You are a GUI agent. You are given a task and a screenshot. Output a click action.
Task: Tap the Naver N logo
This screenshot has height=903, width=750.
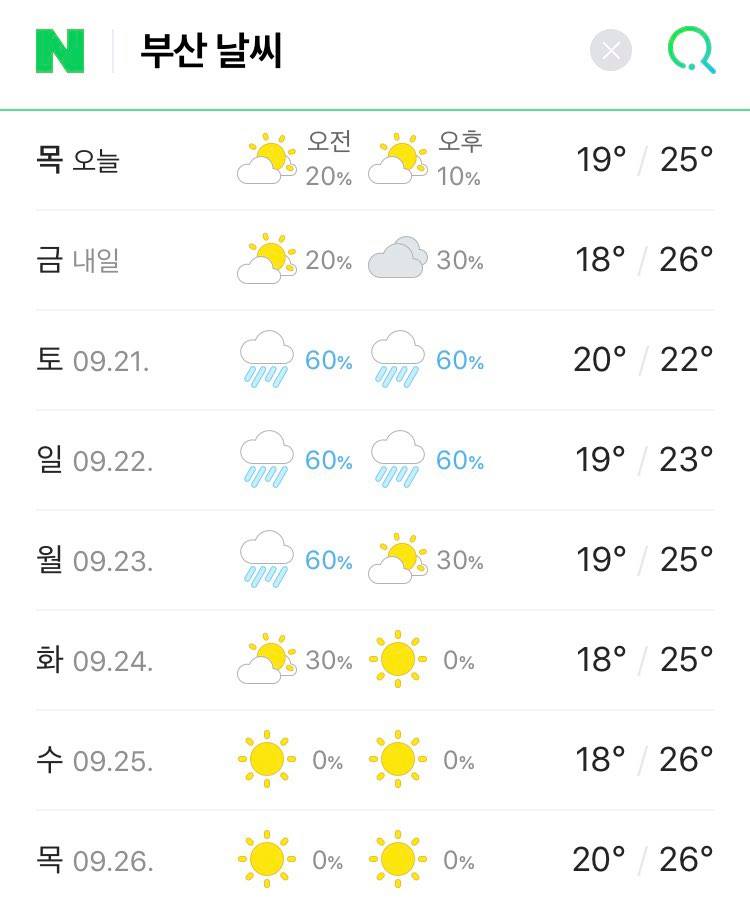tap(60, 51)
